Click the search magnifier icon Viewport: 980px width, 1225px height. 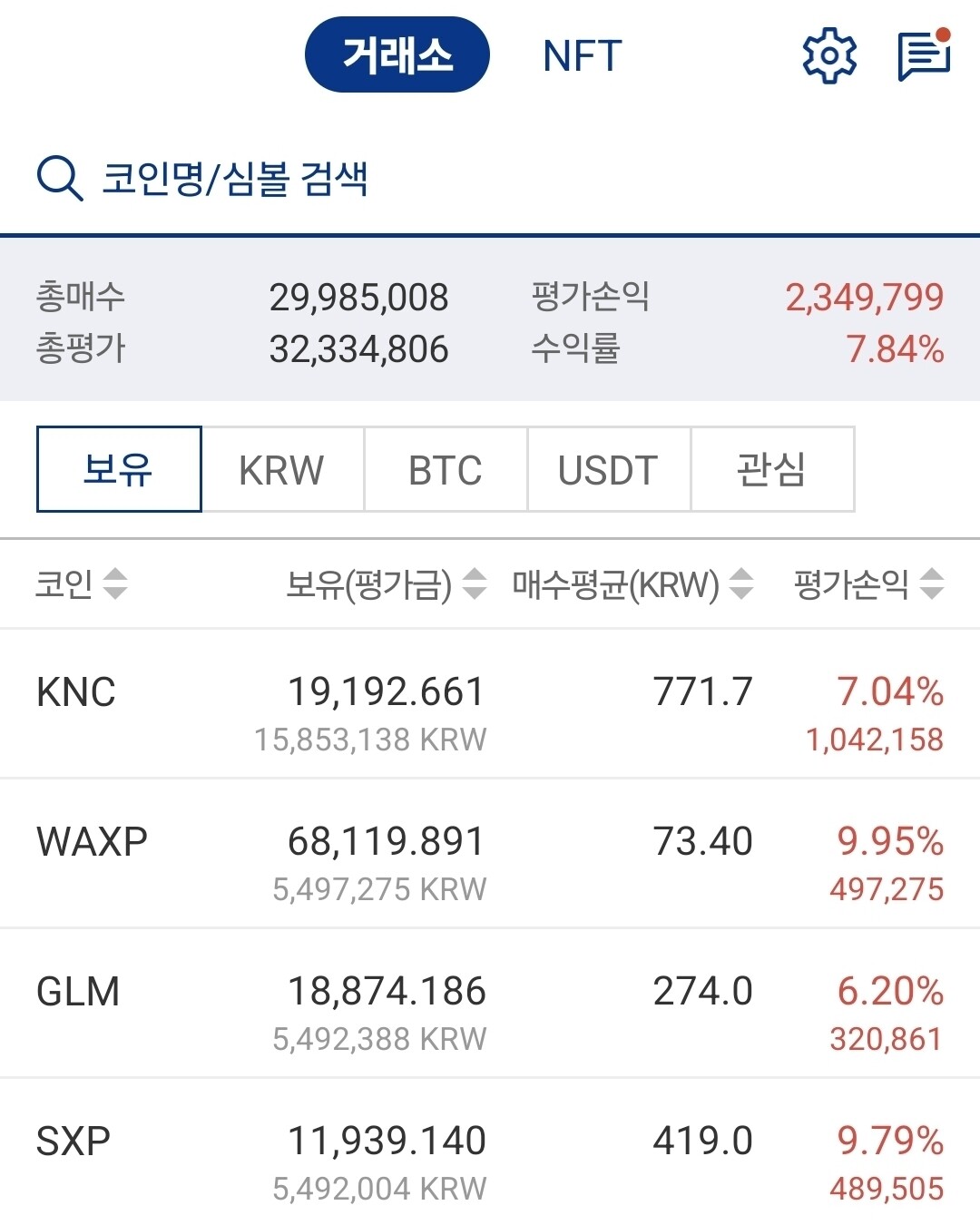[58, 175]
